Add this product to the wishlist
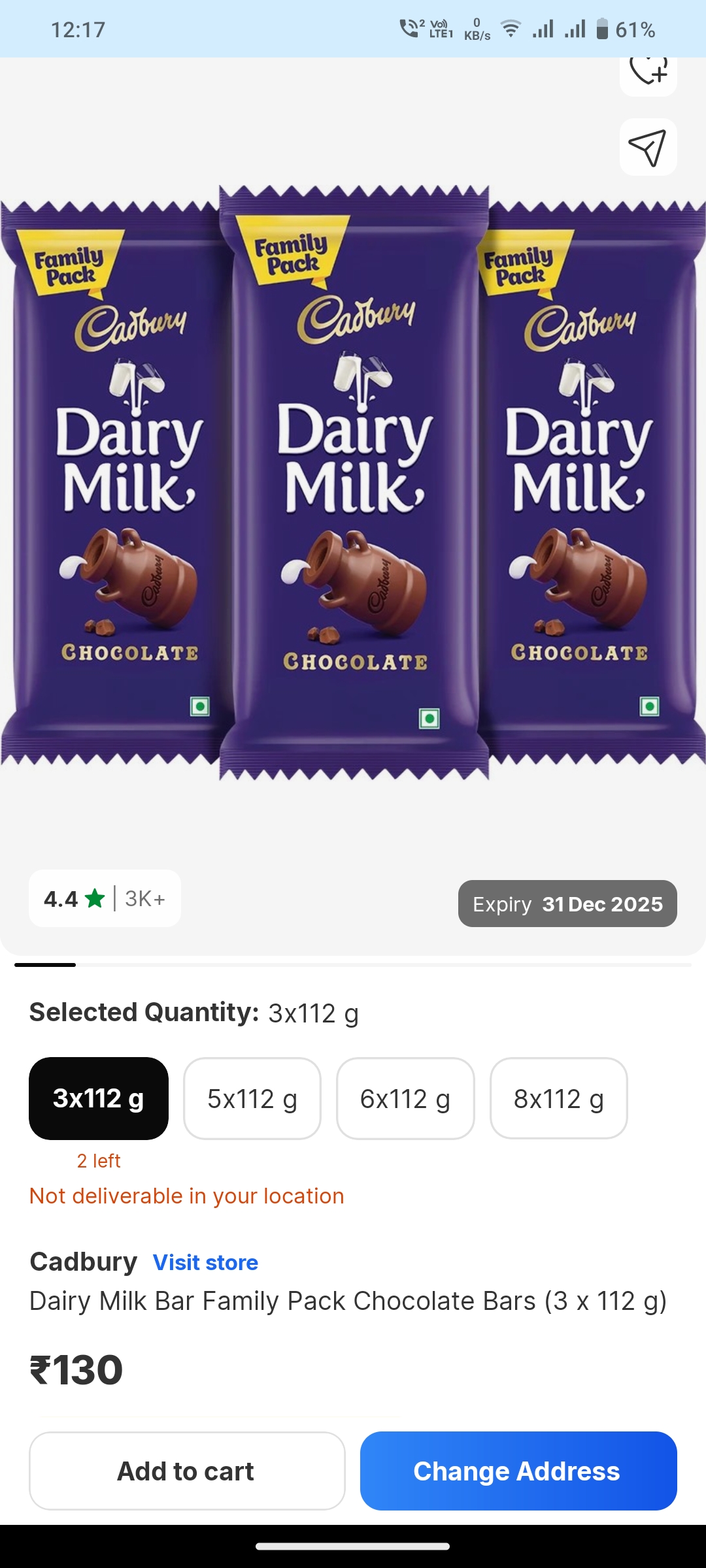This screenshot has height=1568, width=706. (x=648, y=72)
